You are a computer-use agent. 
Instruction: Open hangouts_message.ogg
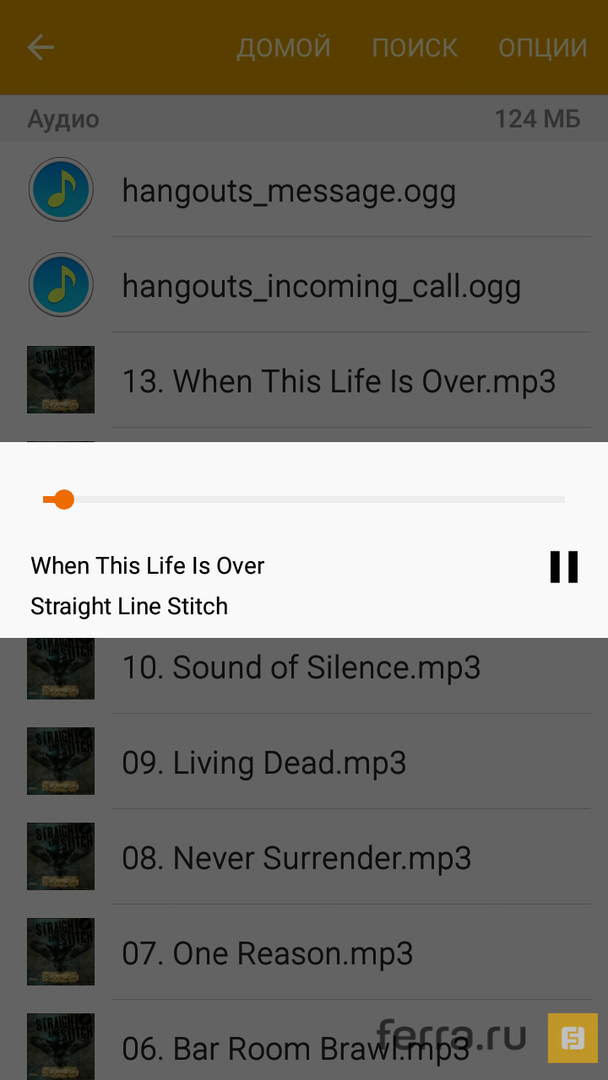click(288, 190)
